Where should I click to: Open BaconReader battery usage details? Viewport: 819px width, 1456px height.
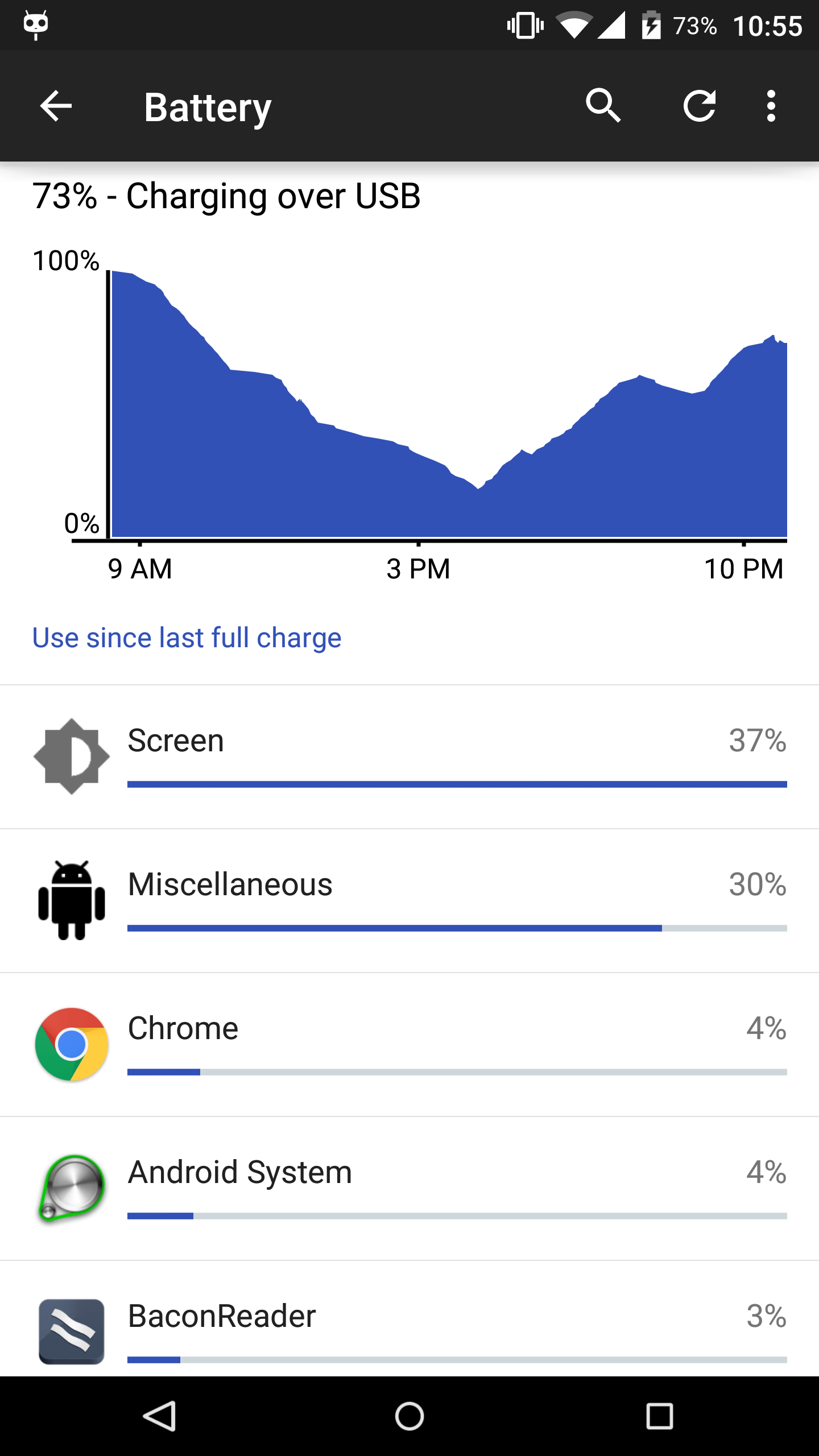point(409,1318)
